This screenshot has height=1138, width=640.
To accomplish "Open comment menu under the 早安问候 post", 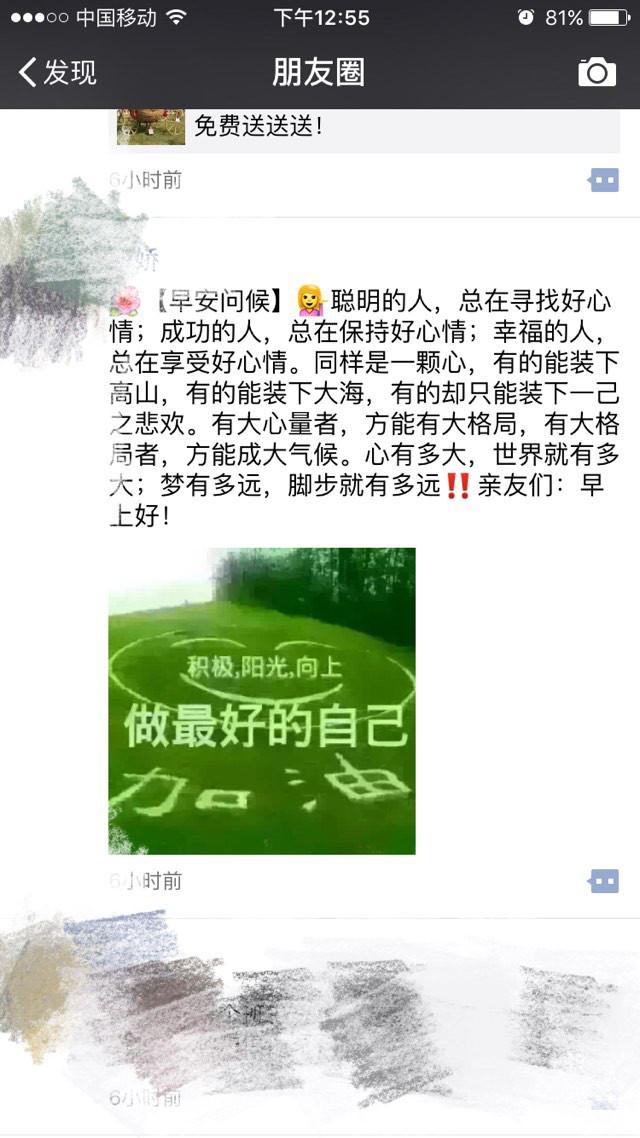I will [604, 881].
